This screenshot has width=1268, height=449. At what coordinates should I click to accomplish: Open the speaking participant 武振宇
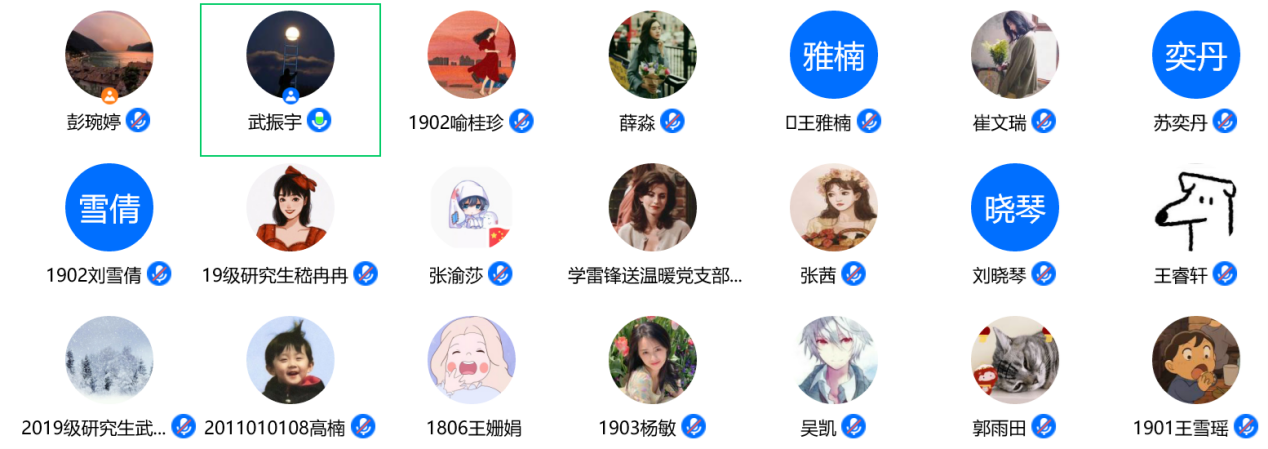click(290, 56)
